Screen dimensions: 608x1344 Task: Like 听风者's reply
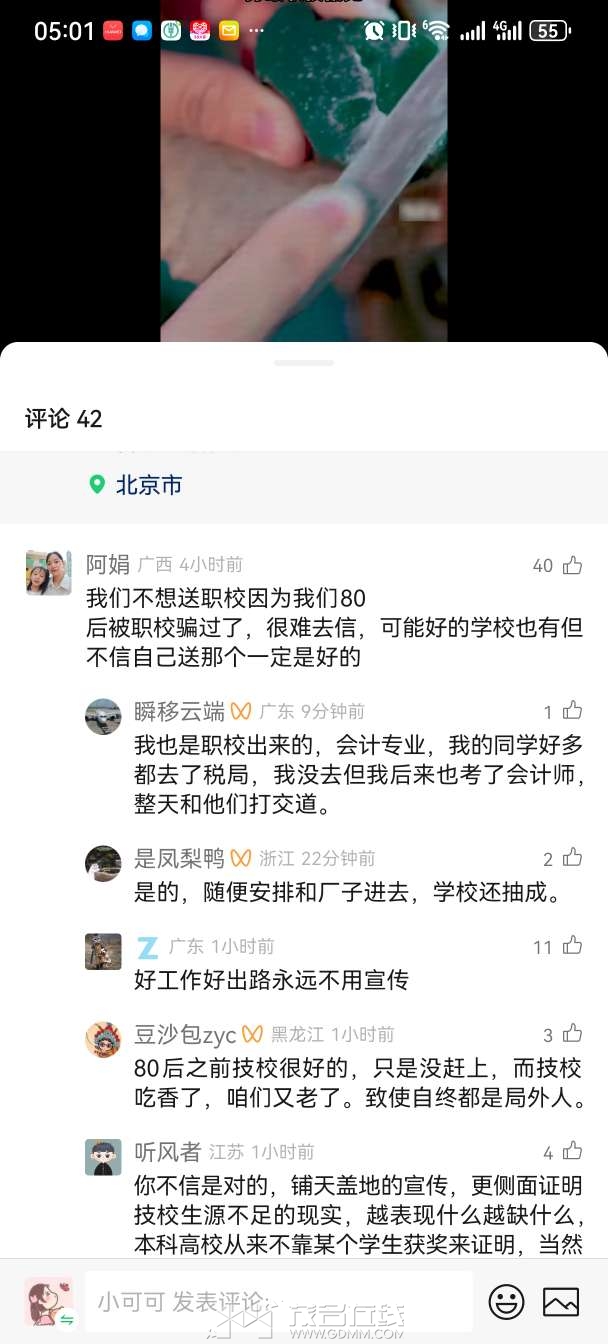tap(572, 1152)
